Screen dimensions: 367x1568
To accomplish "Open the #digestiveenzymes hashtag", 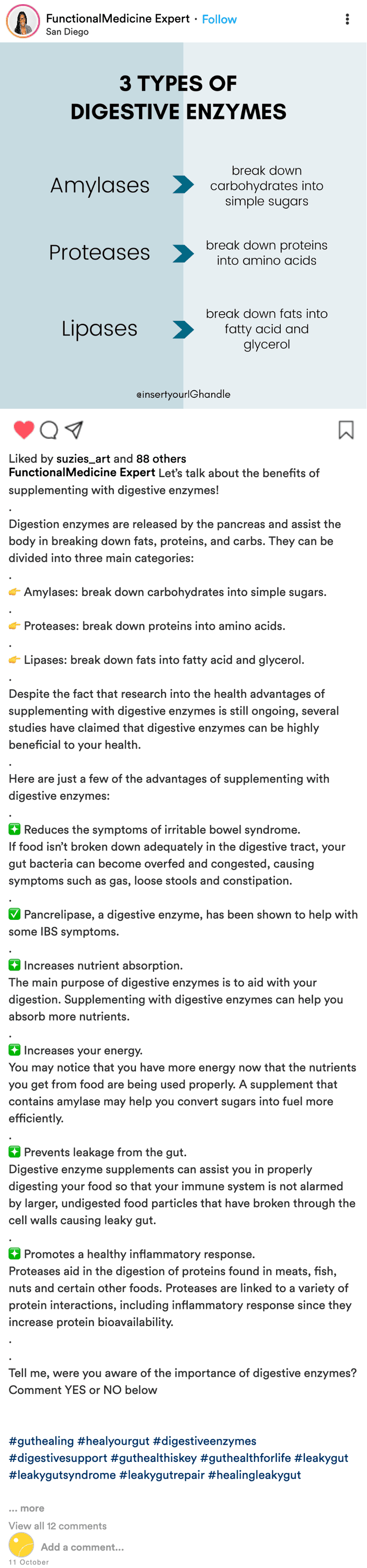I will point(204,1441).
